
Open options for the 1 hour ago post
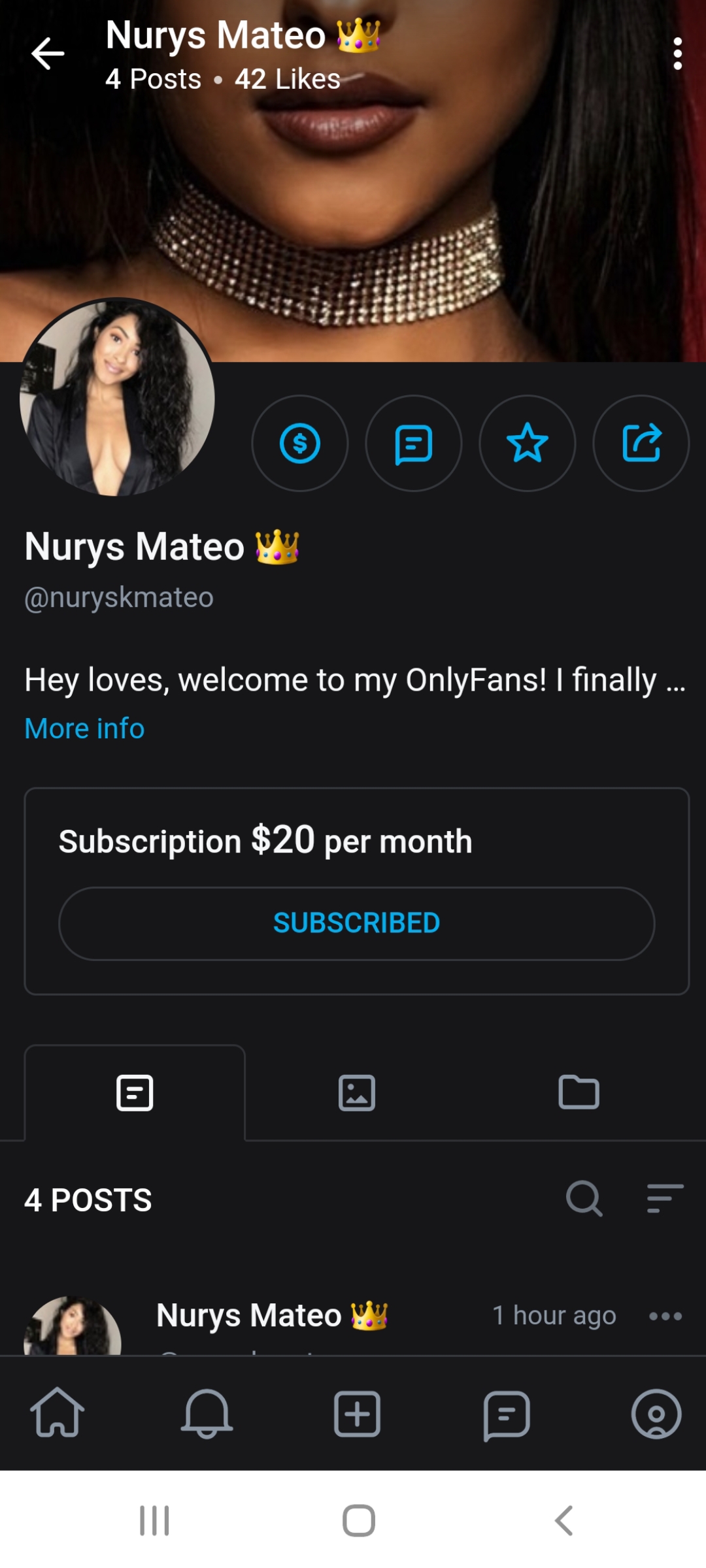(665, 1316)
